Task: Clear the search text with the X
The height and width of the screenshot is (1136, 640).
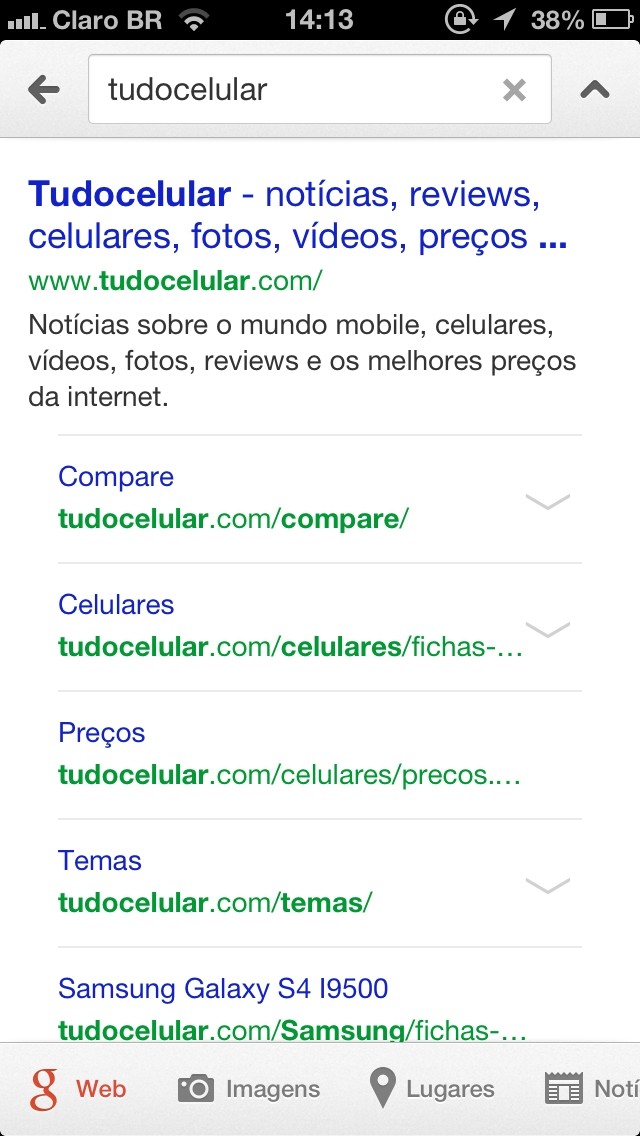Action: pyautogui.click(x=514, y=90)
